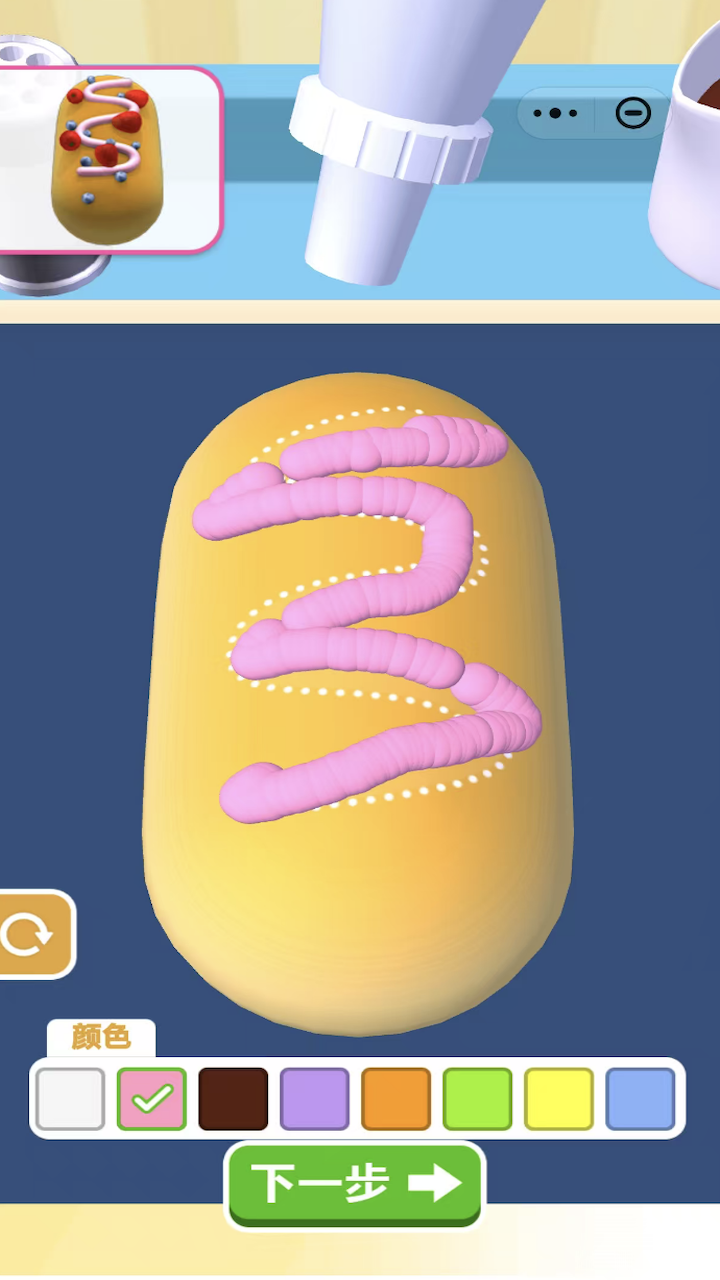Reset the icing with the redo button

pyautogui.click(x=30, y=935)
